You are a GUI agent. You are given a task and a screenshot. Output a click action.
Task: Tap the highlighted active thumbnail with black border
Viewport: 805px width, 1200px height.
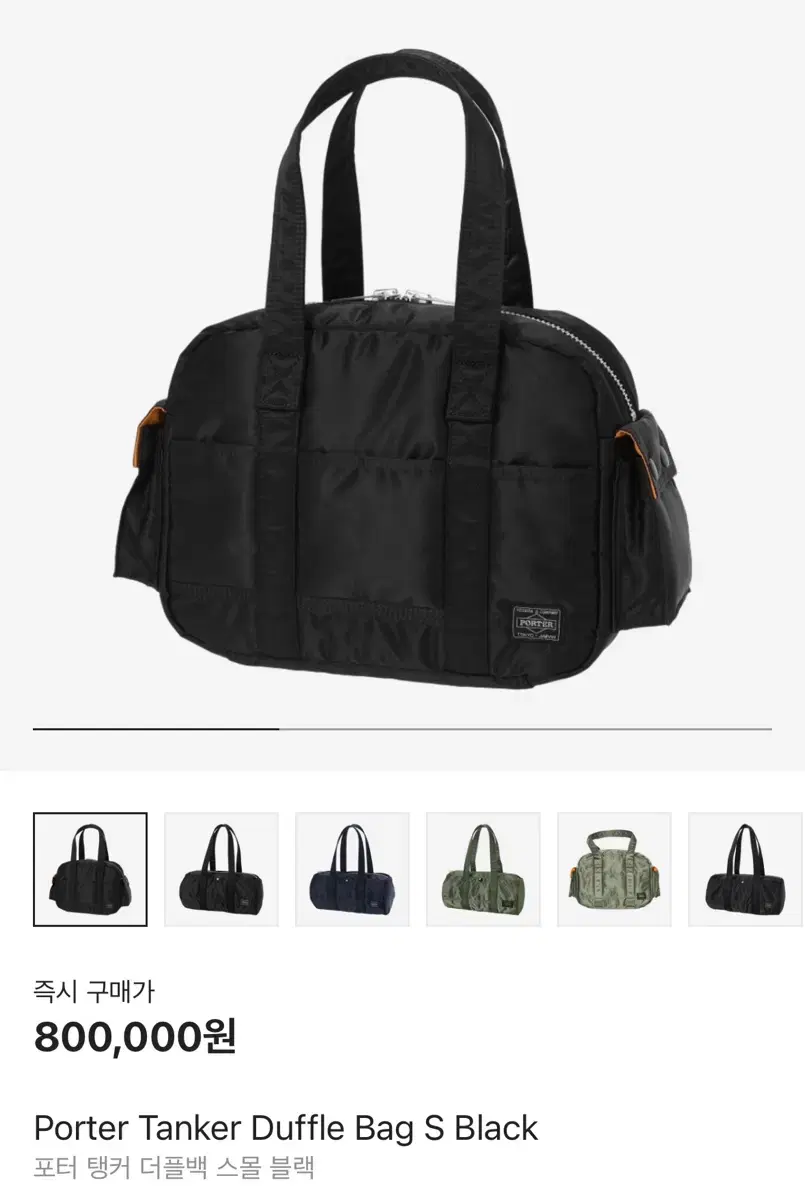pyautogui.click(x=89, y=868)
